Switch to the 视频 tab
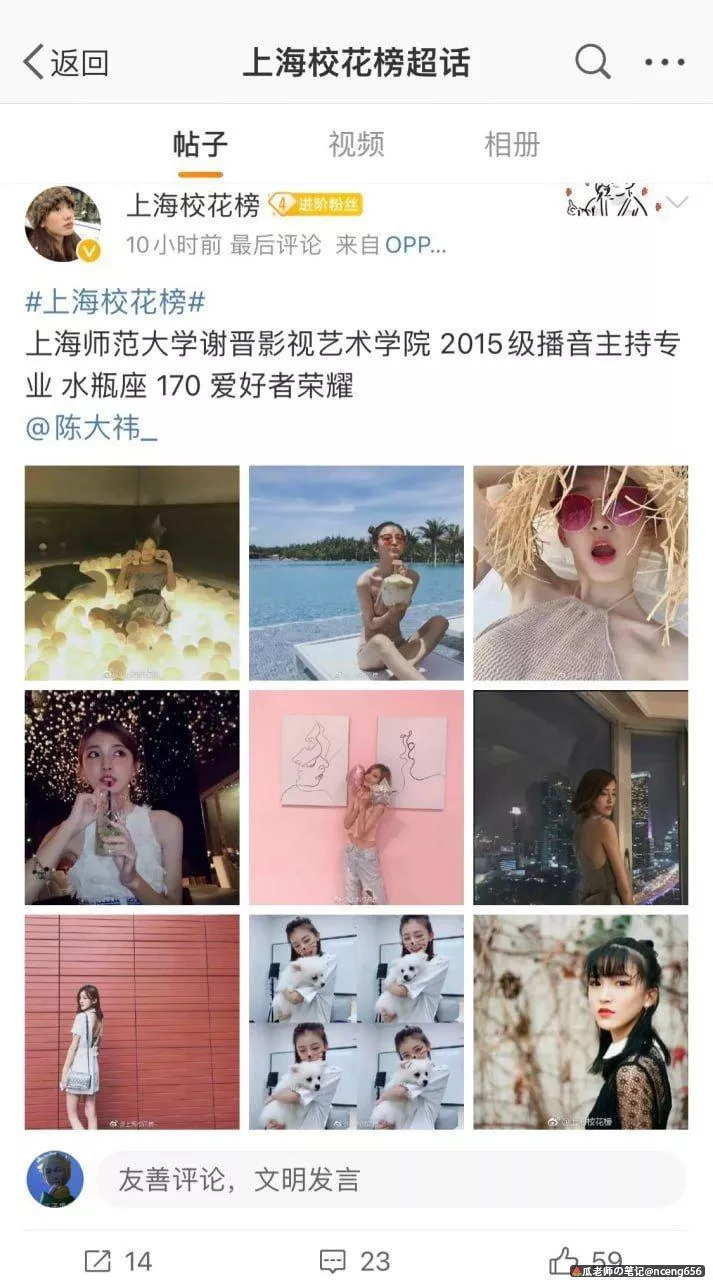This screenshot has height=1280, width=713. point(356,144)
